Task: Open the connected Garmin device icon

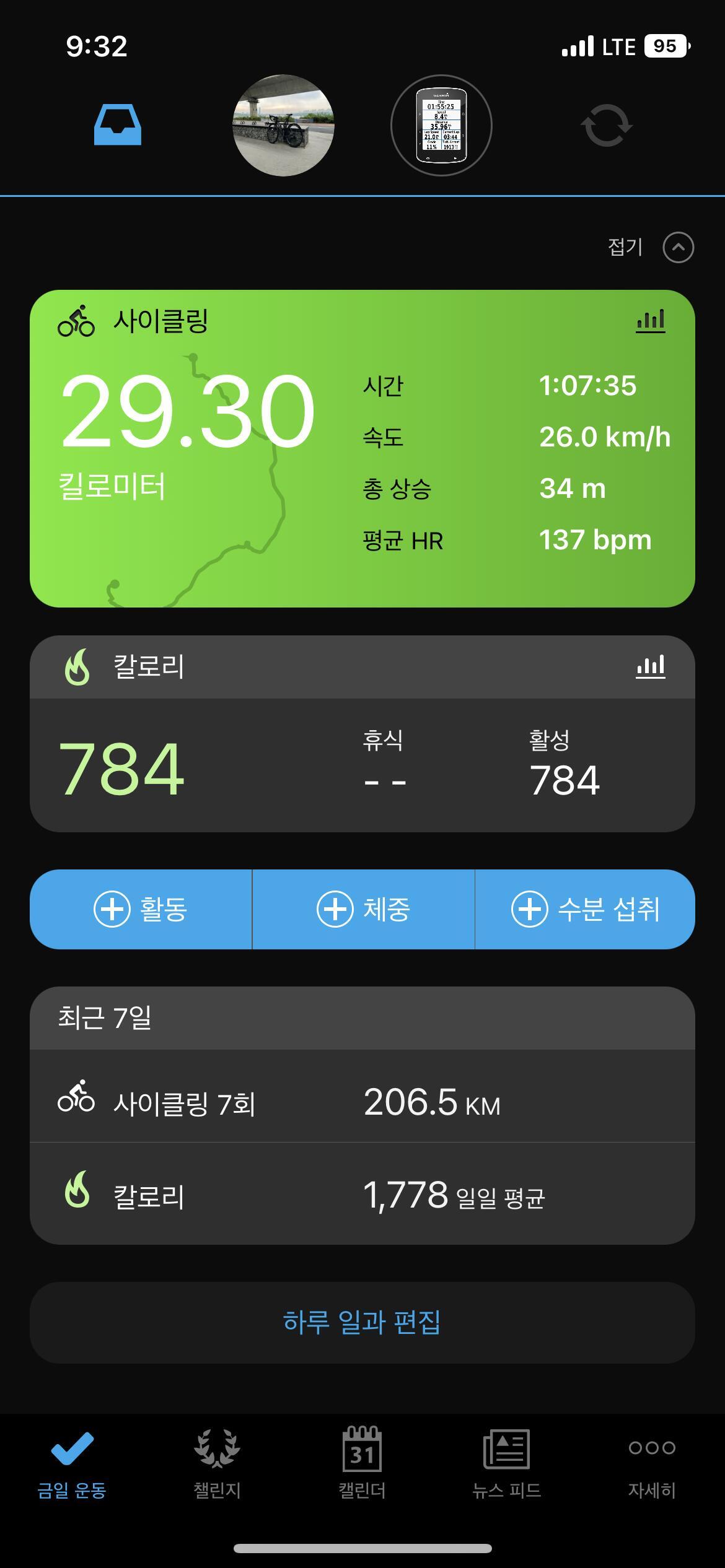Action: (441, 126)
